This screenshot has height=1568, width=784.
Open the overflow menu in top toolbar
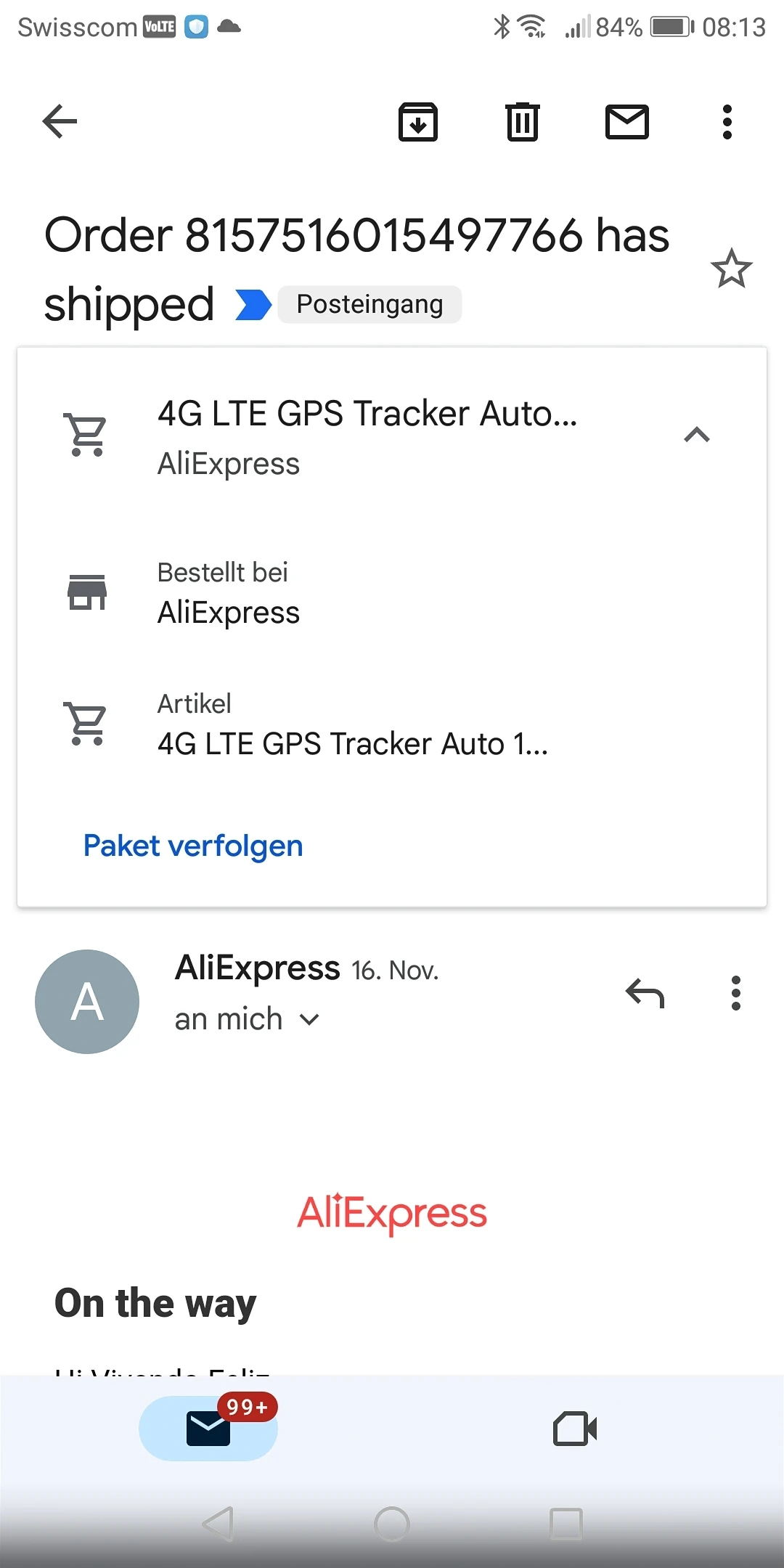point(727,121)
